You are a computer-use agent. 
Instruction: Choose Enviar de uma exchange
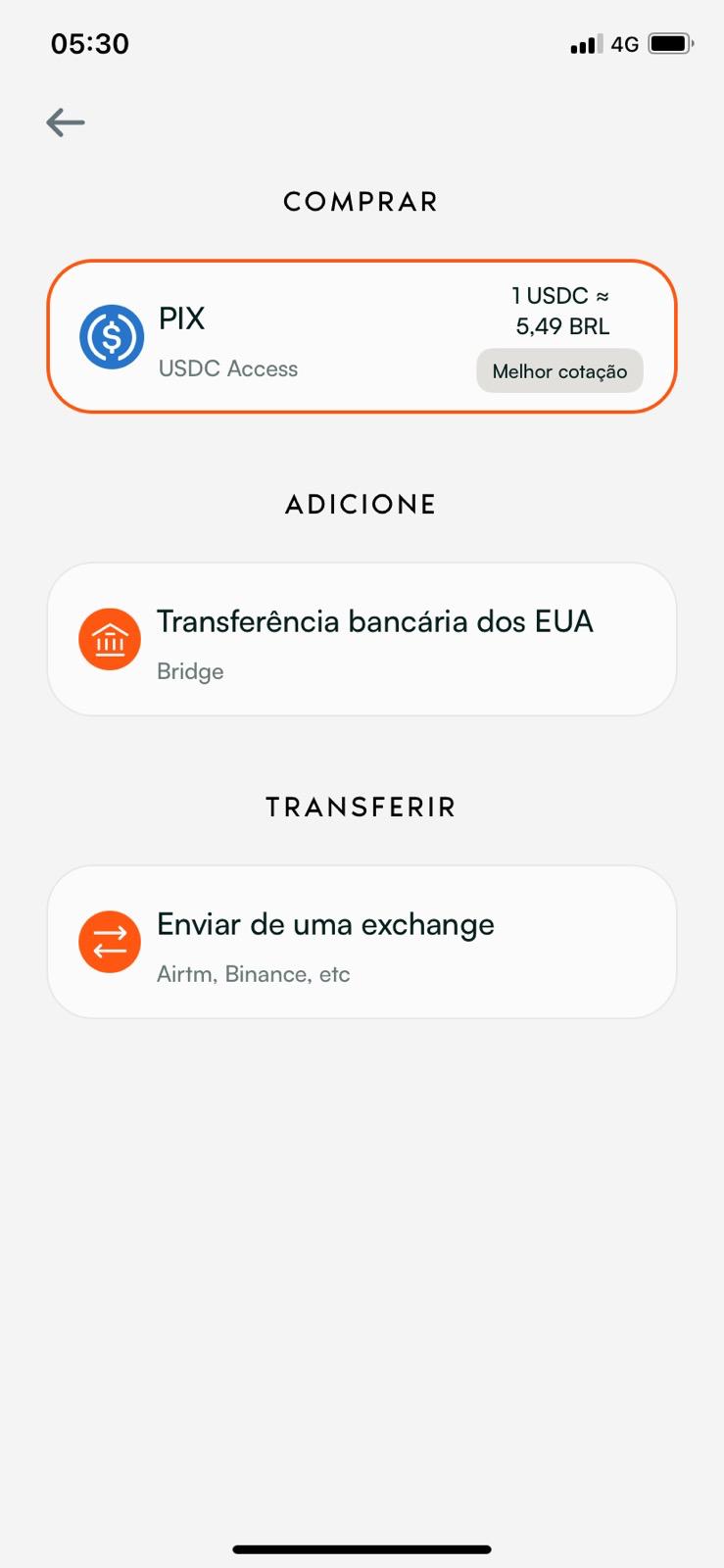click(x=362, y=942)
